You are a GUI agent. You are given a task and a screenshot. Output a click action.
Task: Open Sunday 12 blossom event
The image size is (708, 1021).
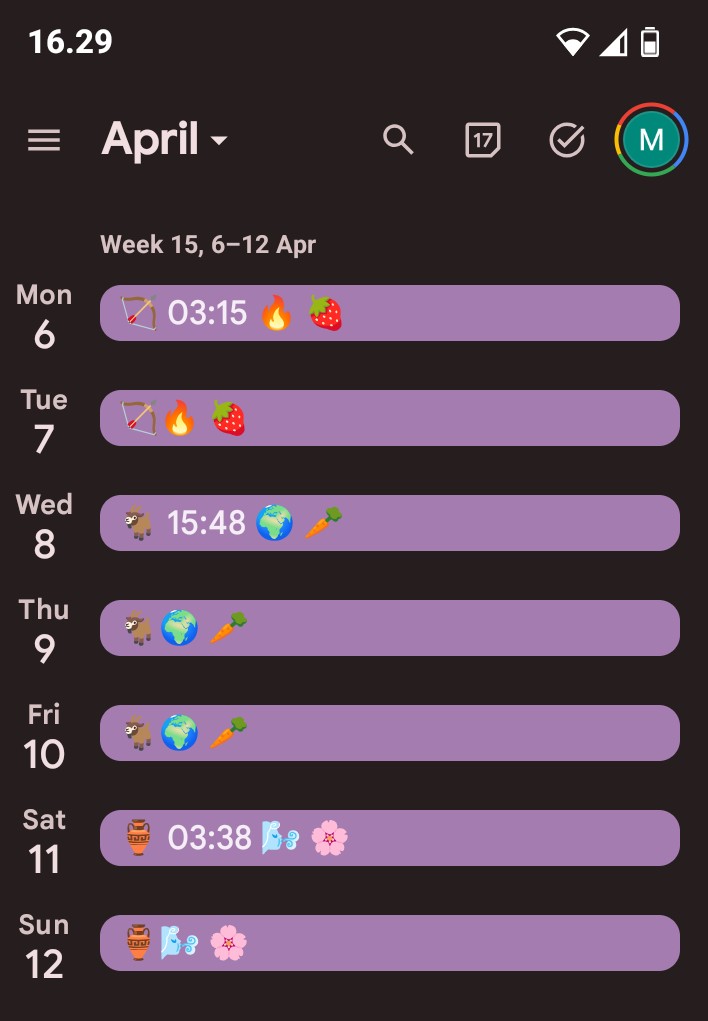pyautogui.click(x=390, y=943)
